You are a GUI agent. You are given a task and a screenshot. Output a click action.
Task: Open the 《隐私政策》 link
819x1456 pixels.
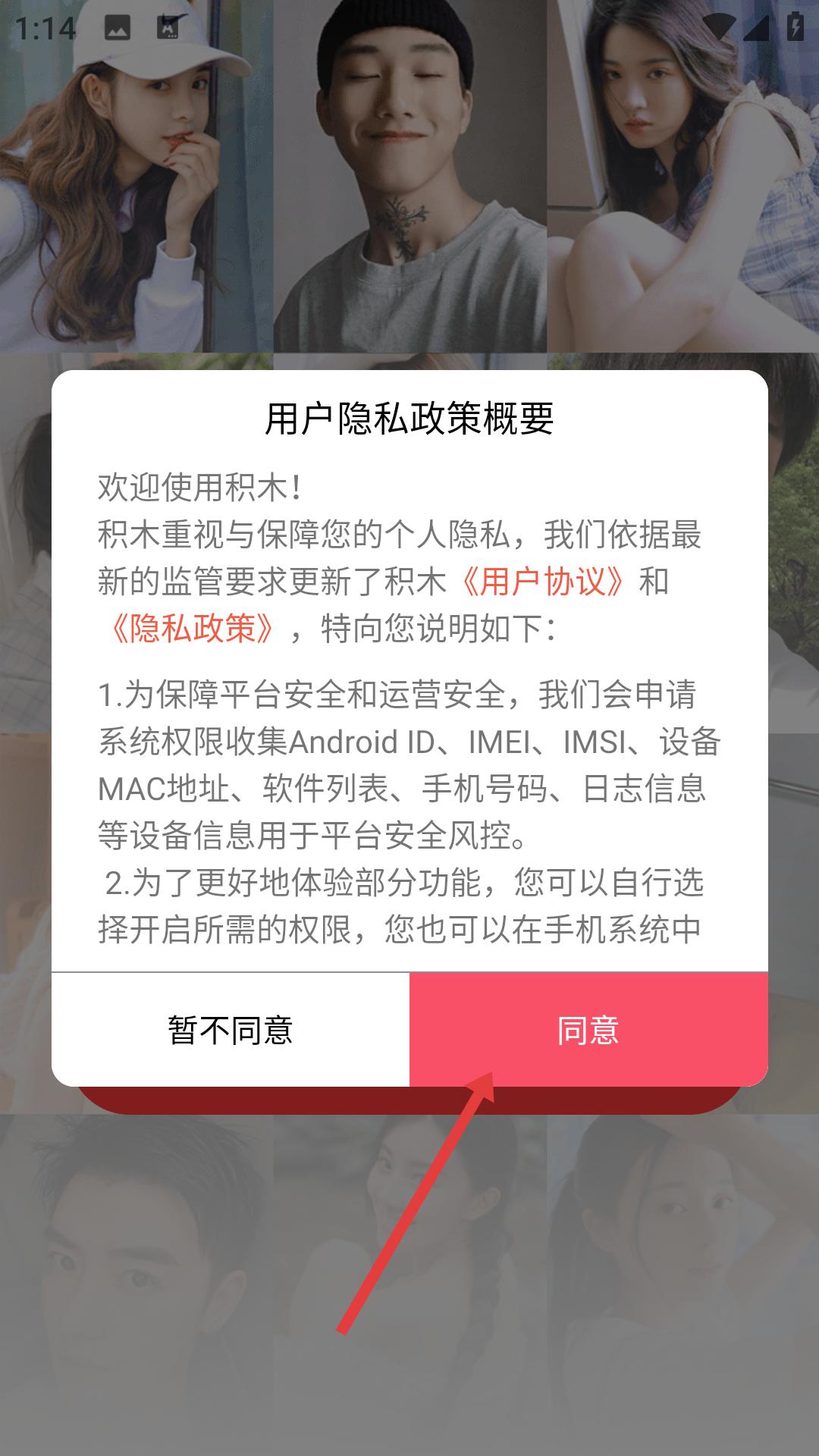click(193, 629)
